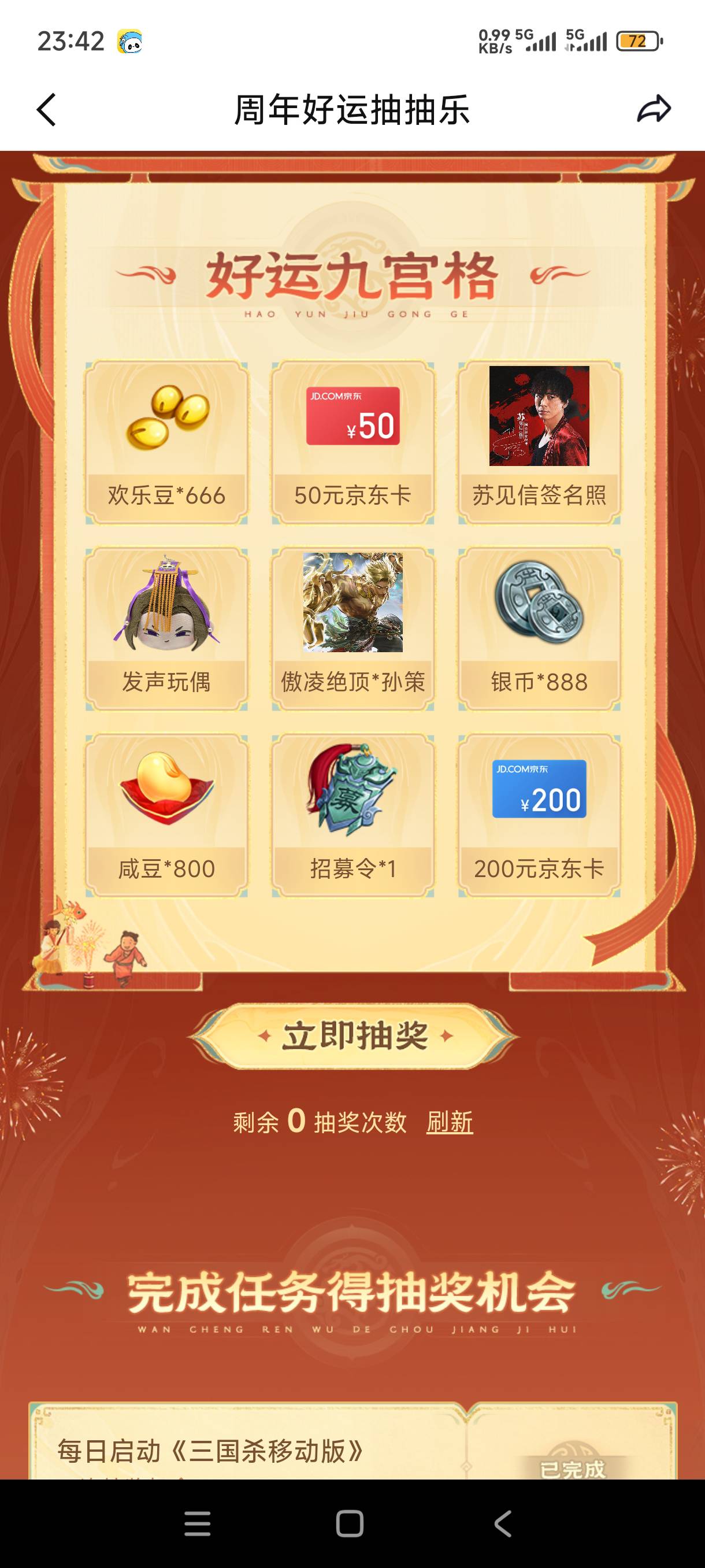
Task: Refresh remaining draw count via 刷新
Action: (449, 1122)
